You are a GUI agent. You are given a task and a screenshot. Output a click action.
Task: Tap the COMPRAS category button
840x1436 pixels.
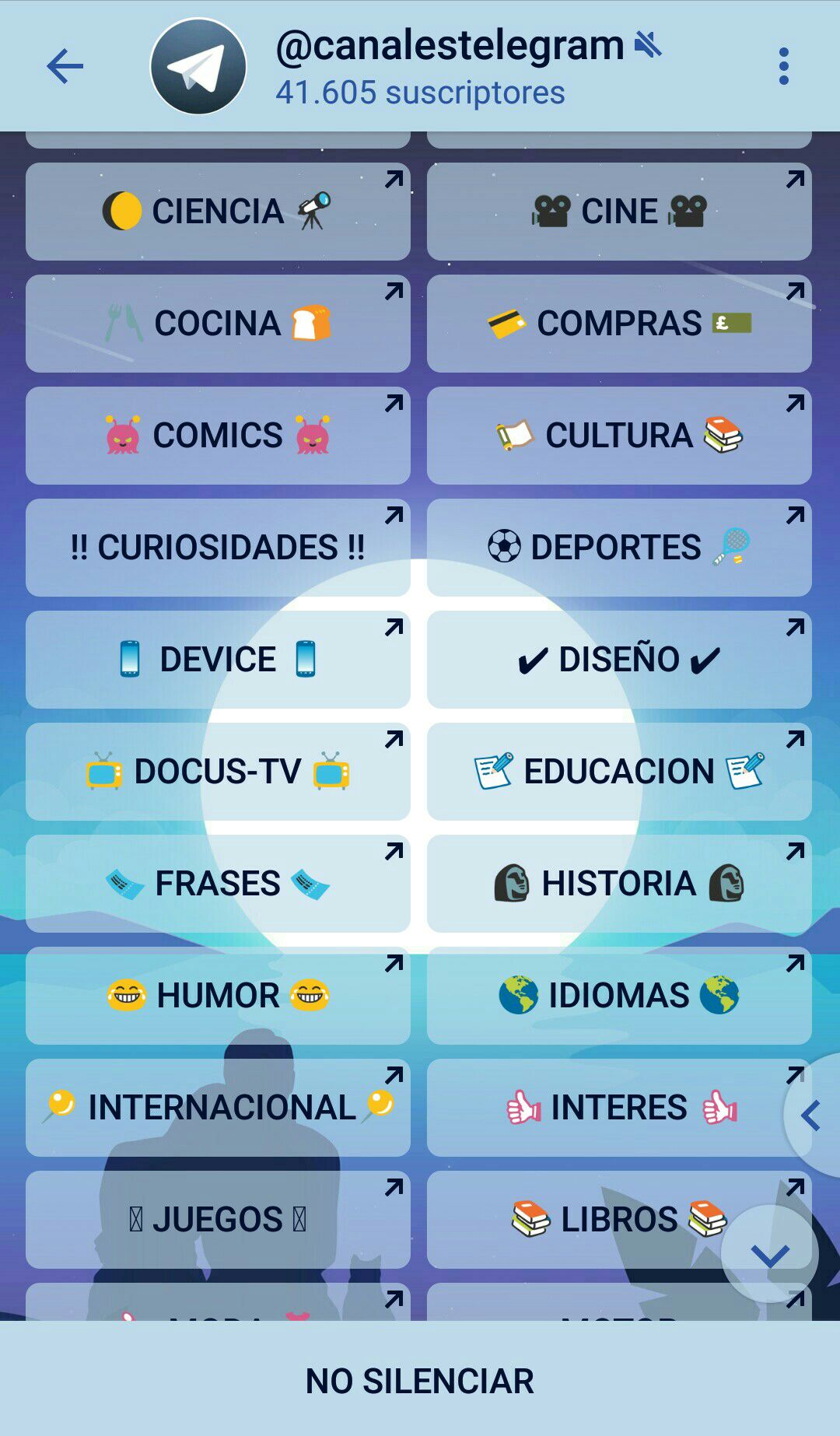click(619, 324)
